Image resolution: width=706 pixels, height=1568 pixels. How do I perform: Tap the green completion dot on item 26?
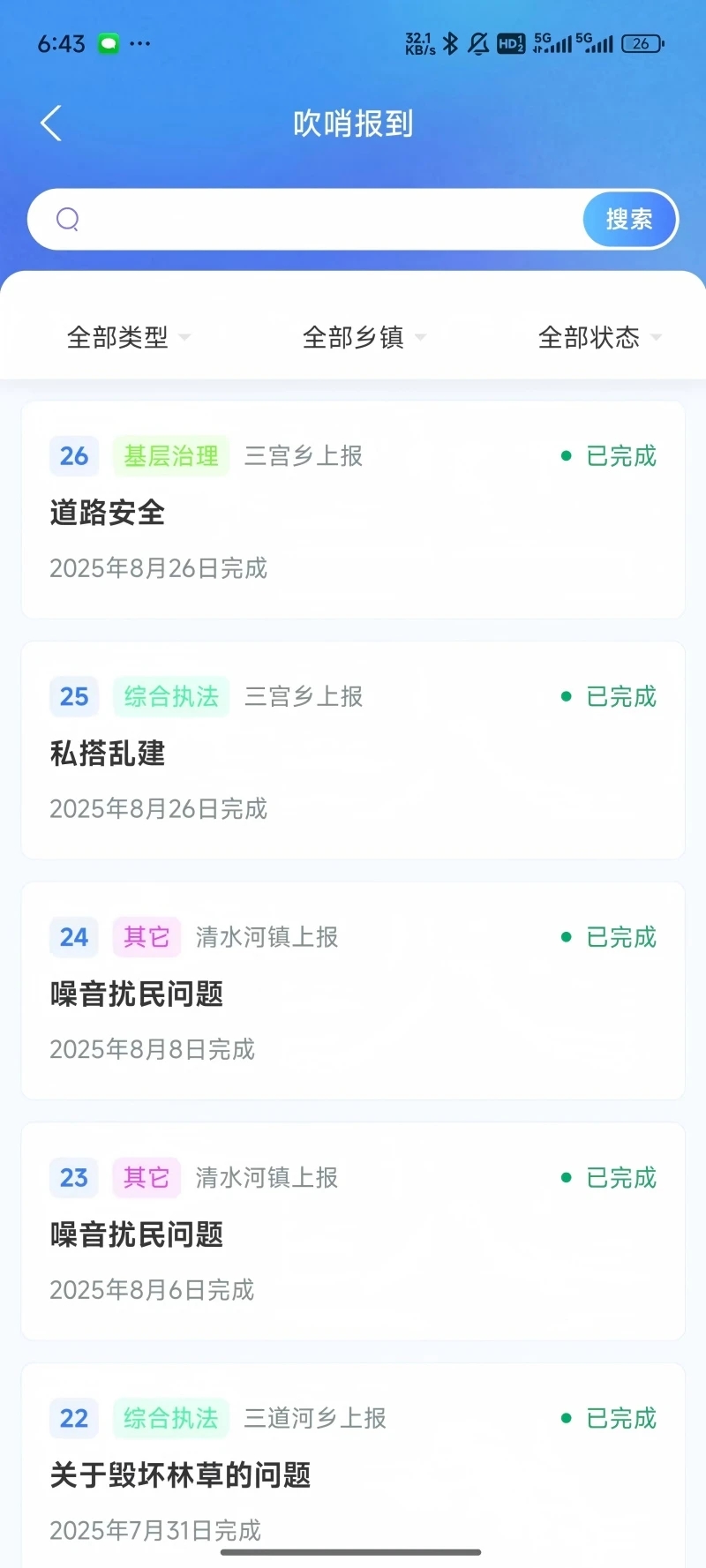pyautogui.click(x=566, y=455)
